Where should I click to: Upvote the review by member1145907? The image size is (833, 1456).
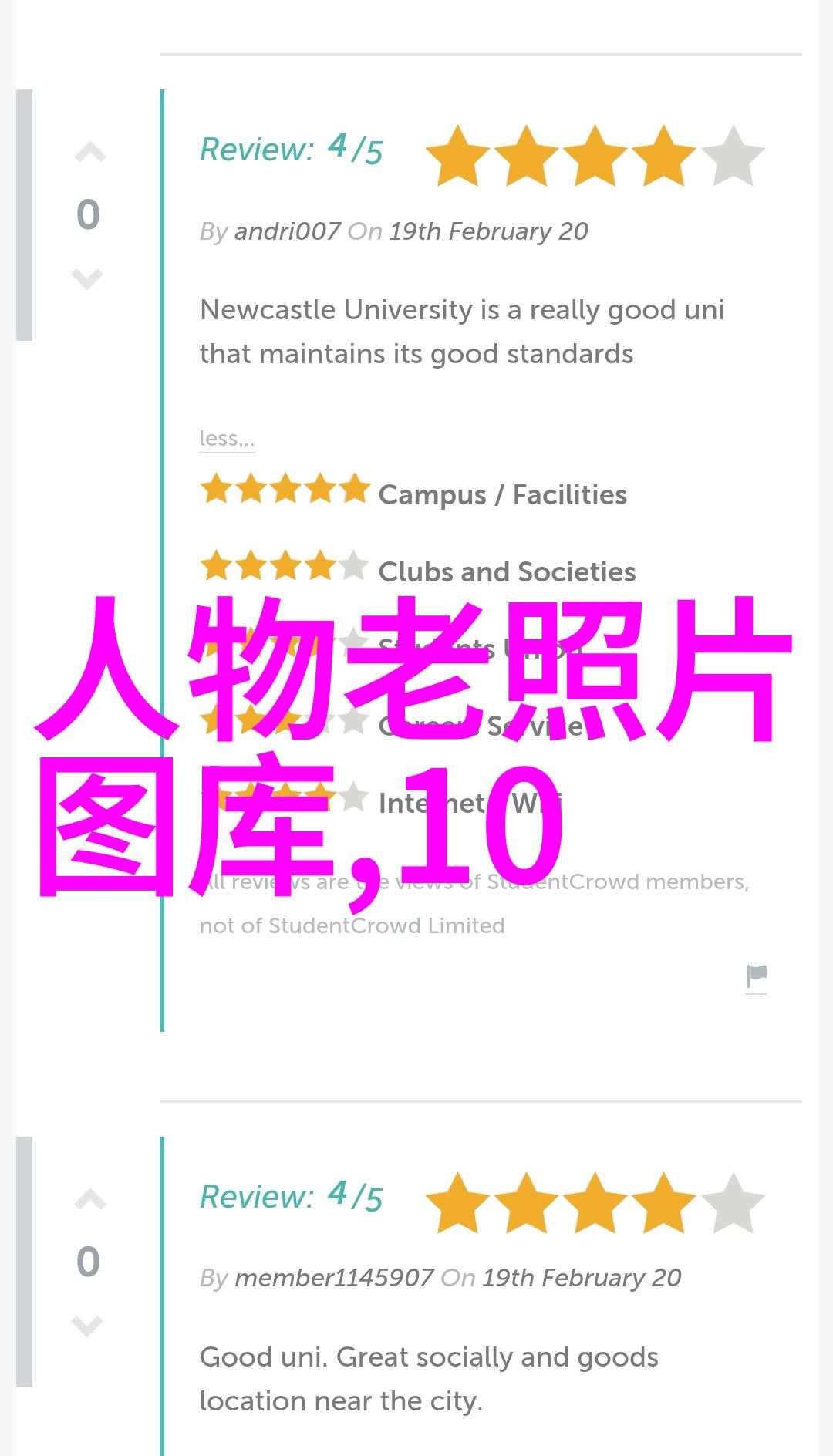pos(89,1199)
